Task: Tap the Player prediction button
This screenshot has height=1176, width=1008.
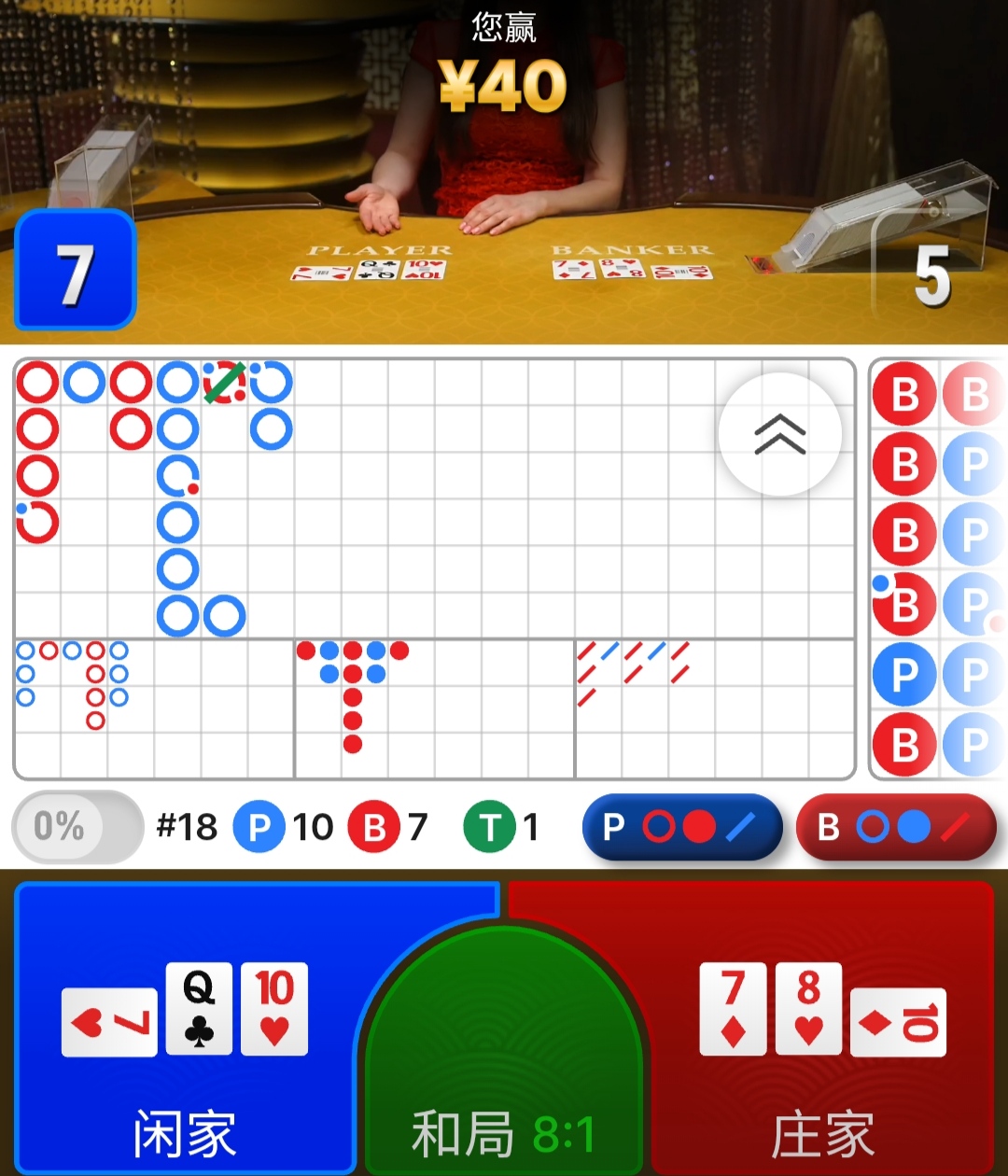Action: click(681, 827)
